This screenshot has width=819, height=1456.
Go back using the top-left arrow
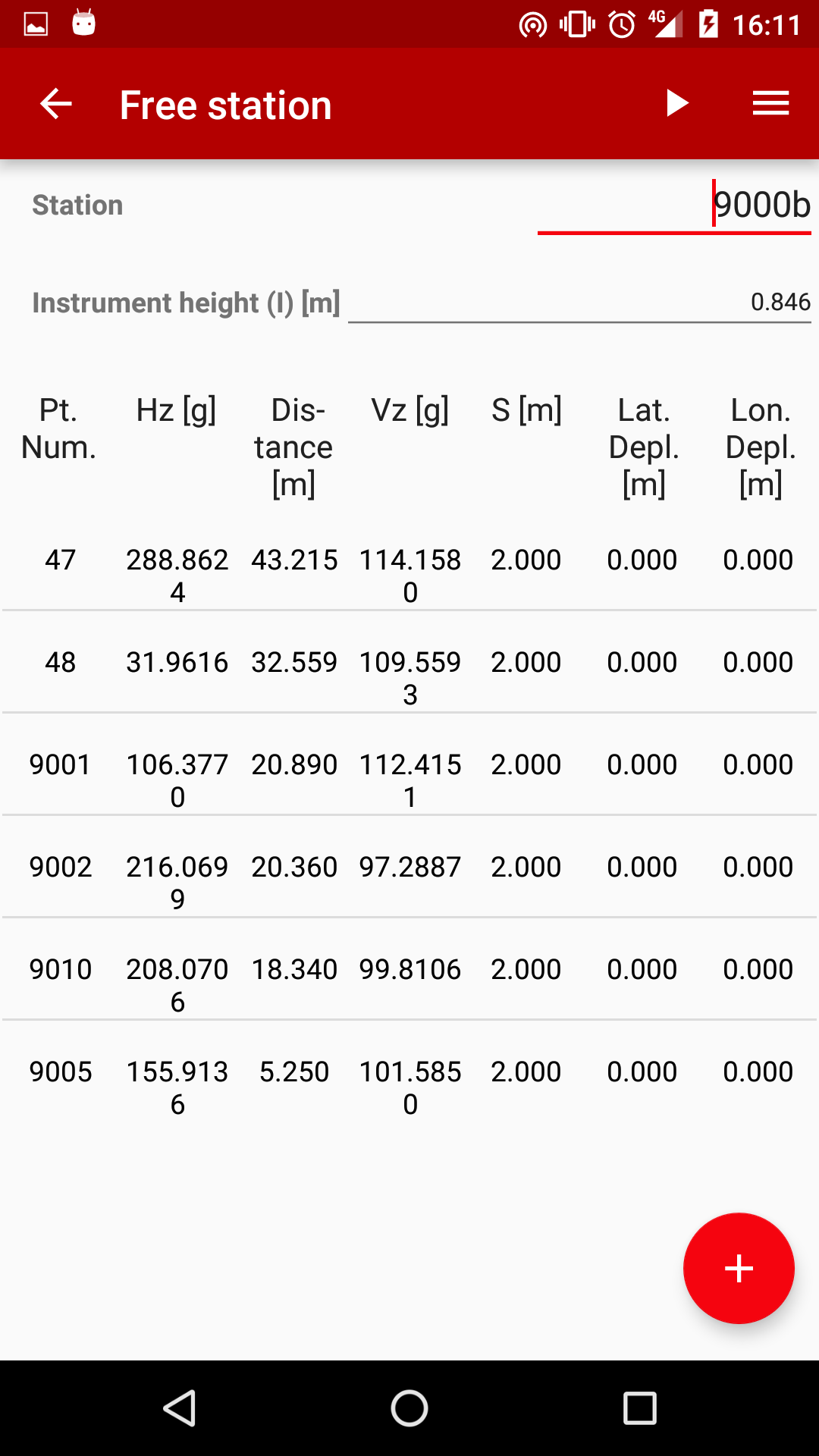click(x=56, y=104)
